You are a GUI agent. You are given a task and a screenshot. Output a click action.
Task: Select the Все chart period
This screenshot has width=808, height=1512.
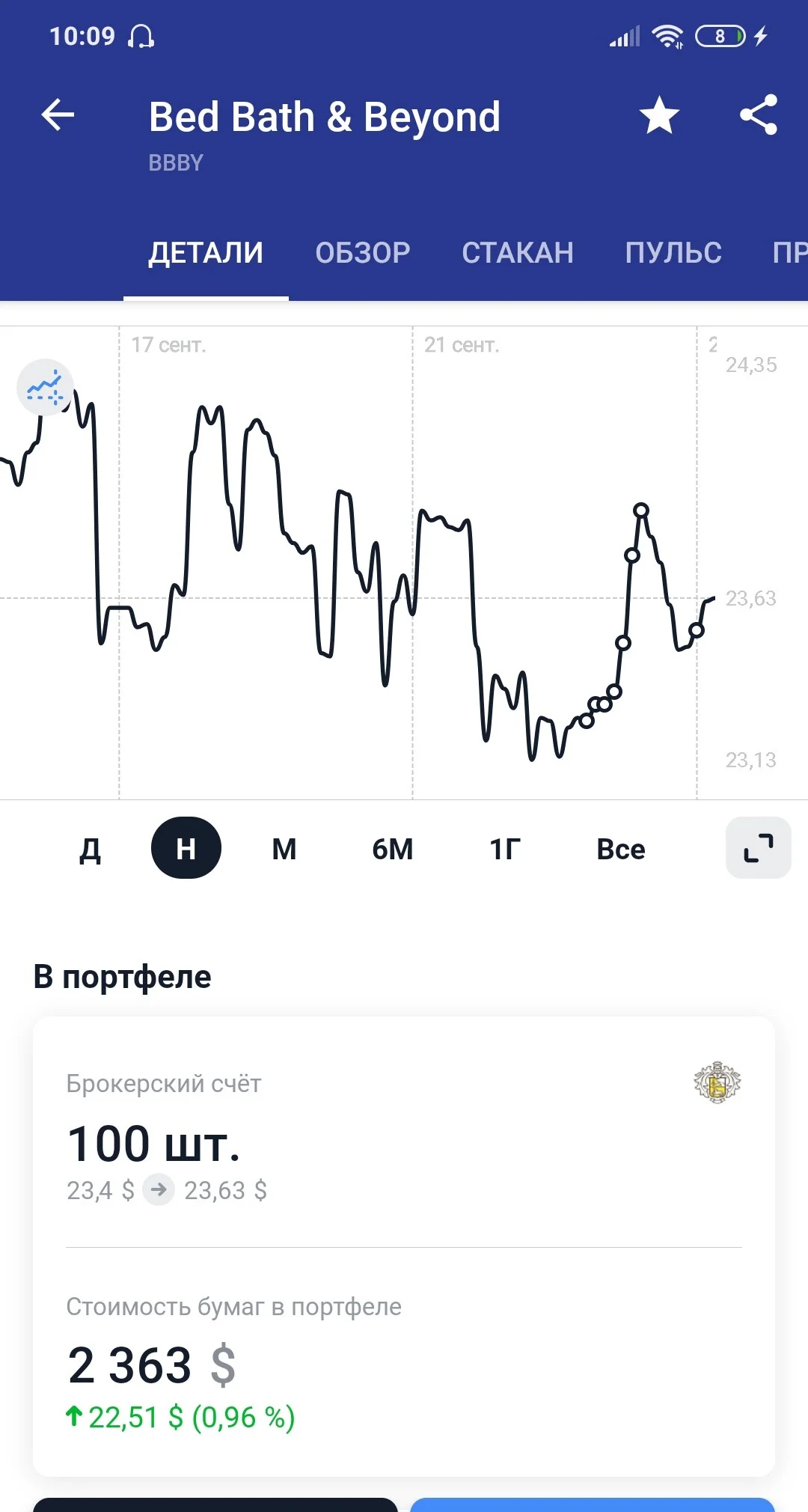[621, 849]
